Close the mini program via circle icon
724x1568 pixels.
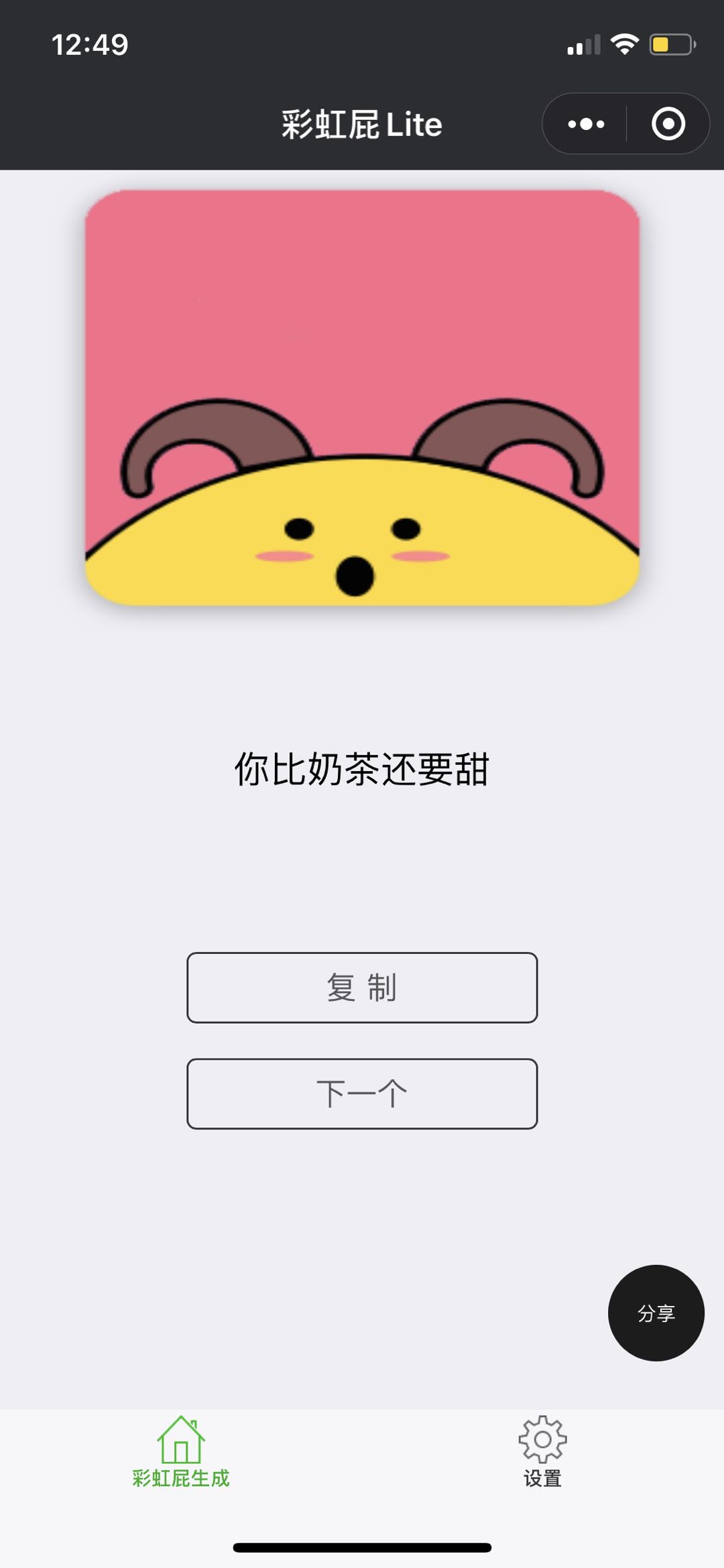click(668, 124)
